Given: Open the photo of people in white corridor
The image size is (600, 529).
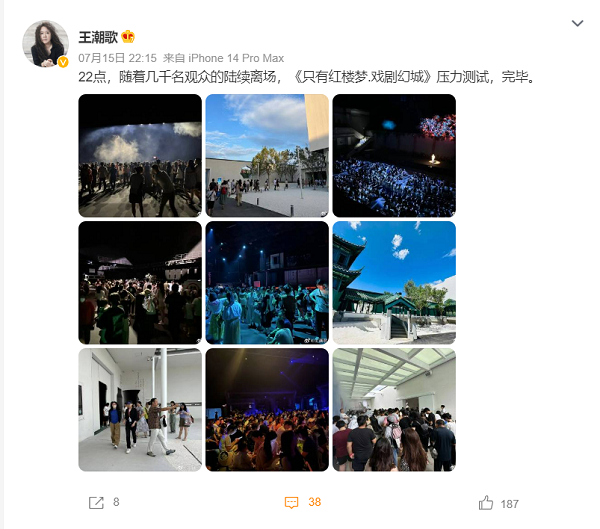Looking at the screenshot, I should tap(140, 409).
